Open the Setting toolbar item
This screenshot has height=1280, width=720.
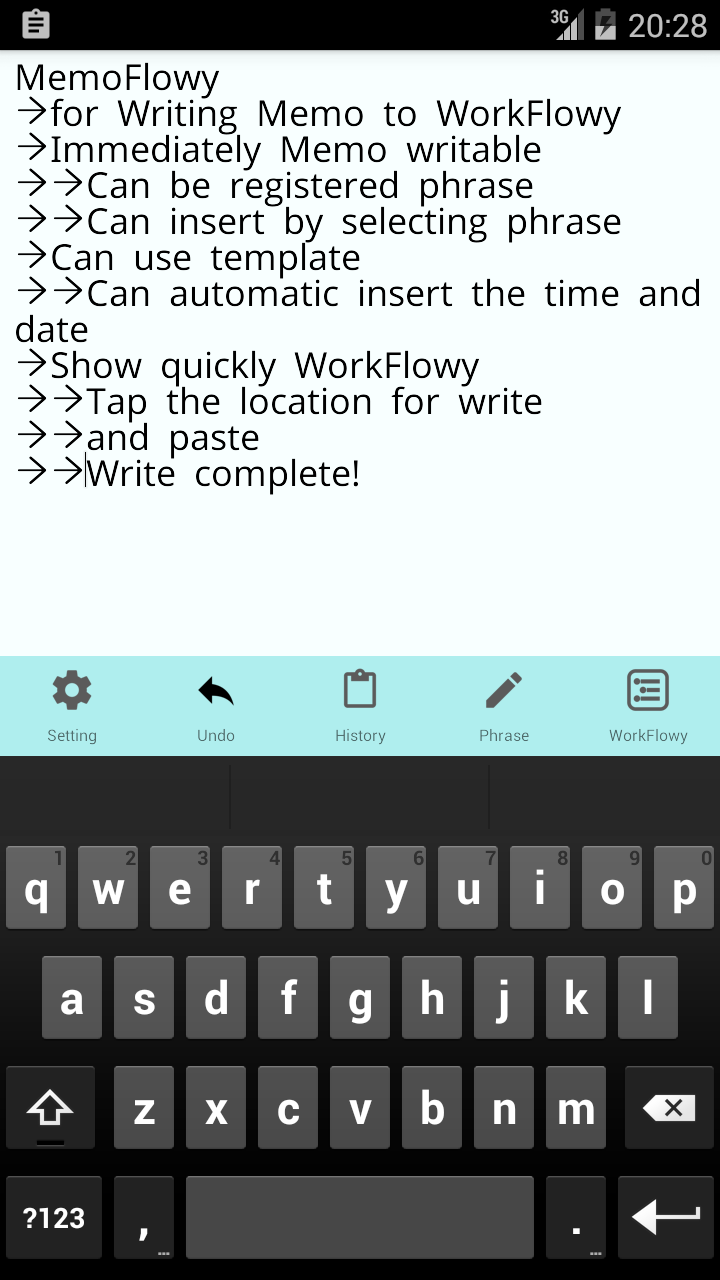72,706
